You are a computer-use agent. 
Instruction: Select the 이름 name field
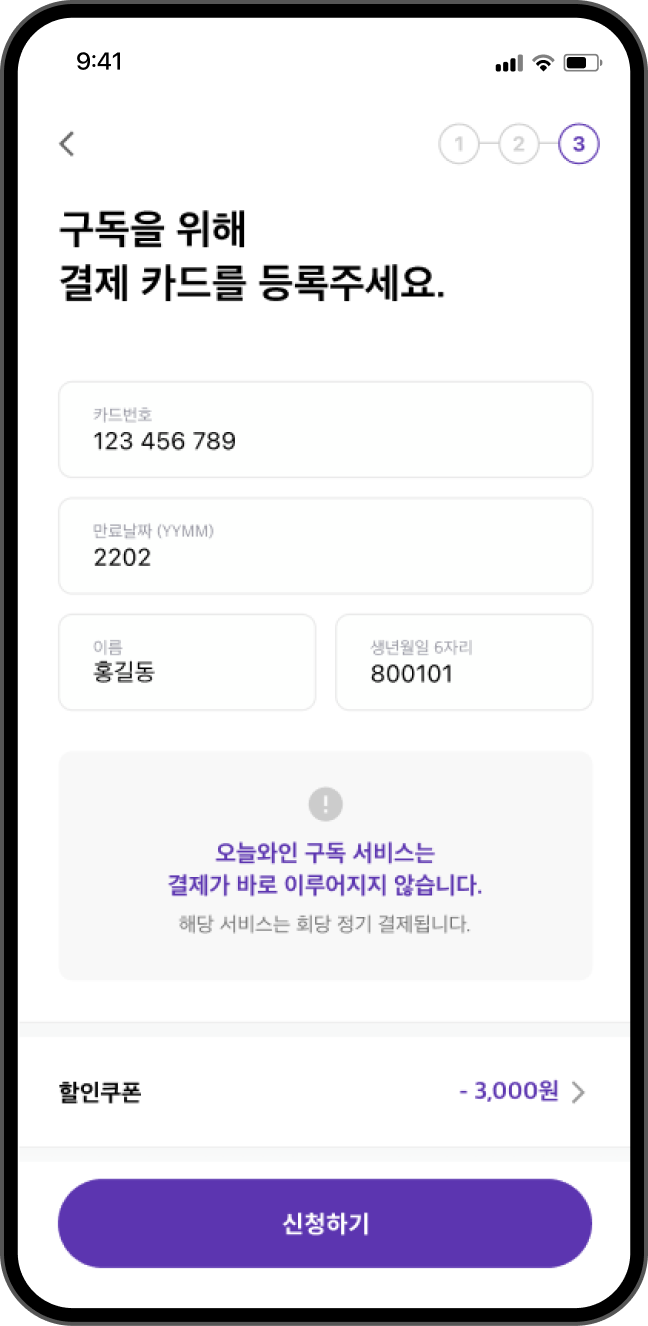pyautogui.click(x=187, y=662)
